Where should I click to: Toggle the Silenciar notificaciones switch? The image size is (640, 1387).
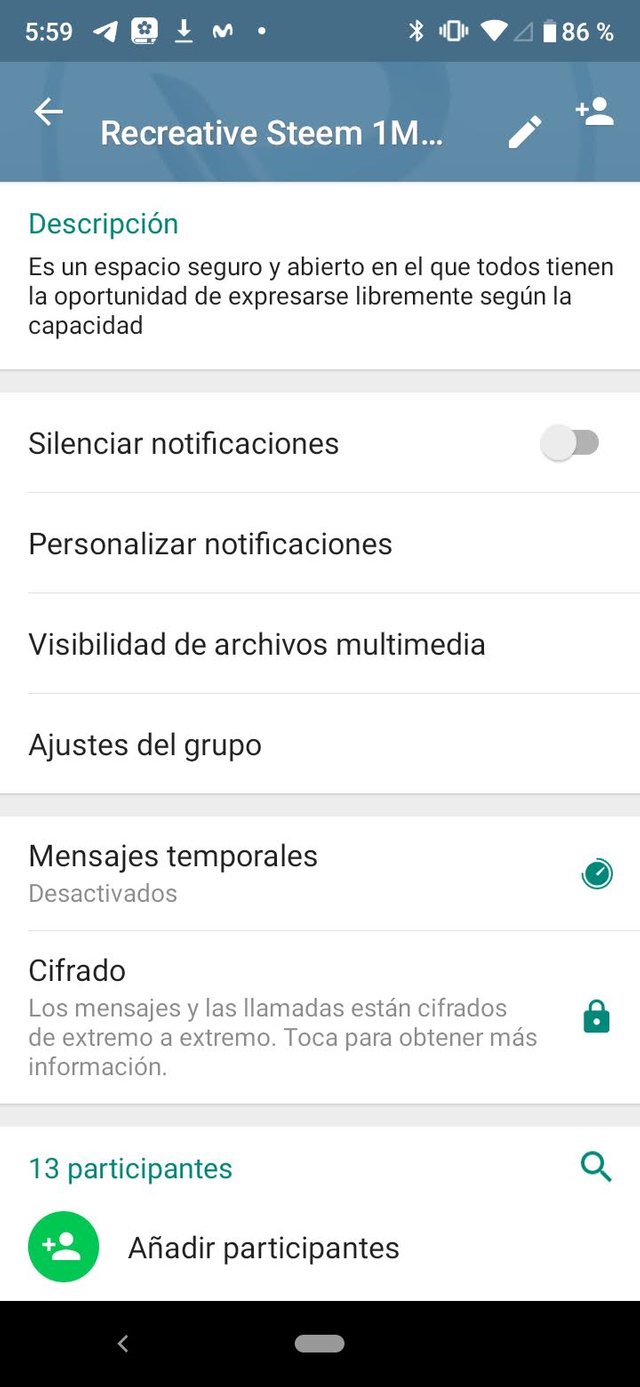(x=571, y=443)
